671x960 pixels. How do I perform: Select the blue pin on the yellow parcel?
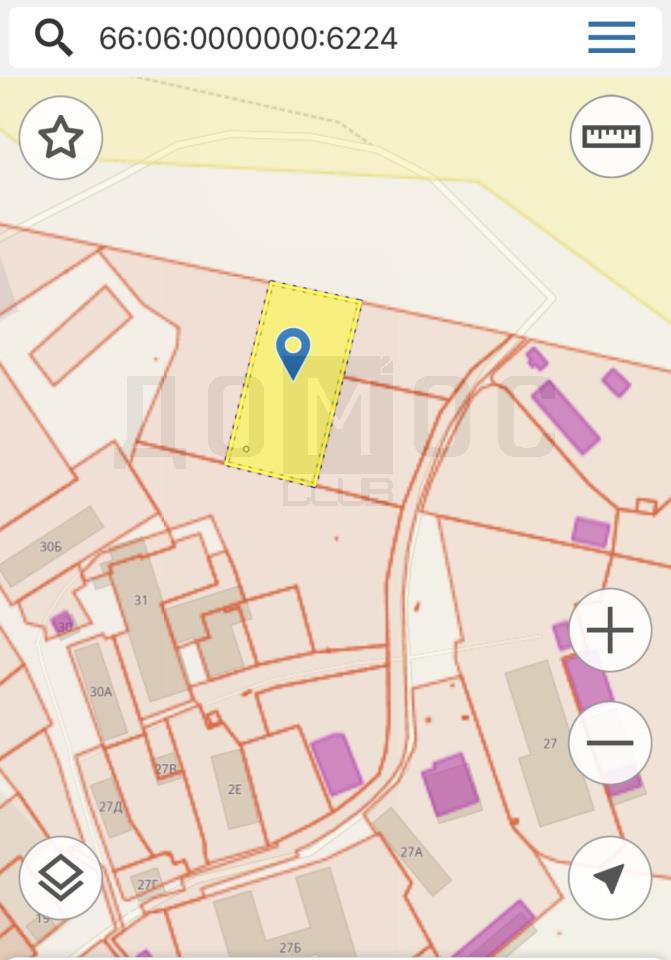tap(293, 351)
